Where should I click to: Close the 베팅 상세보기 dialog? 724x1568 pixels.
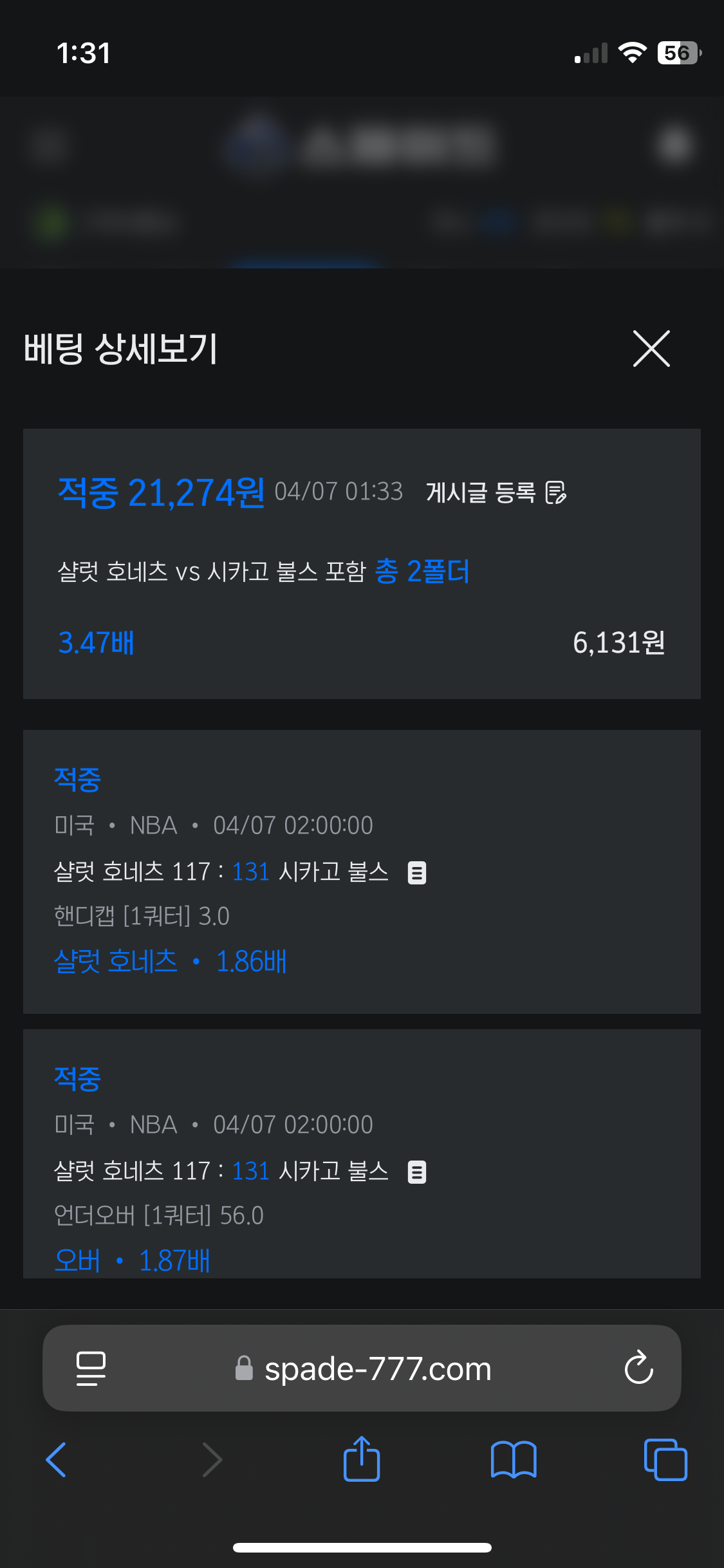651,348
